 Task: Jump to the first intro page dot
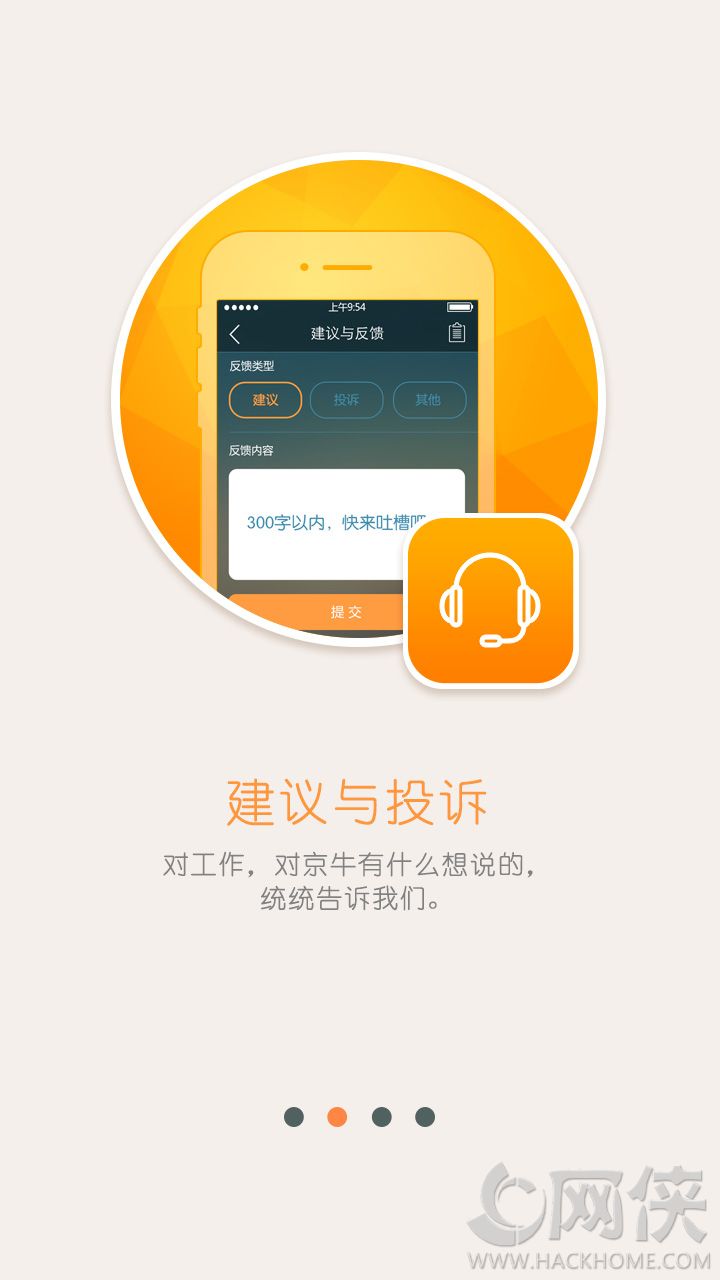click(x=293, y=1117)
